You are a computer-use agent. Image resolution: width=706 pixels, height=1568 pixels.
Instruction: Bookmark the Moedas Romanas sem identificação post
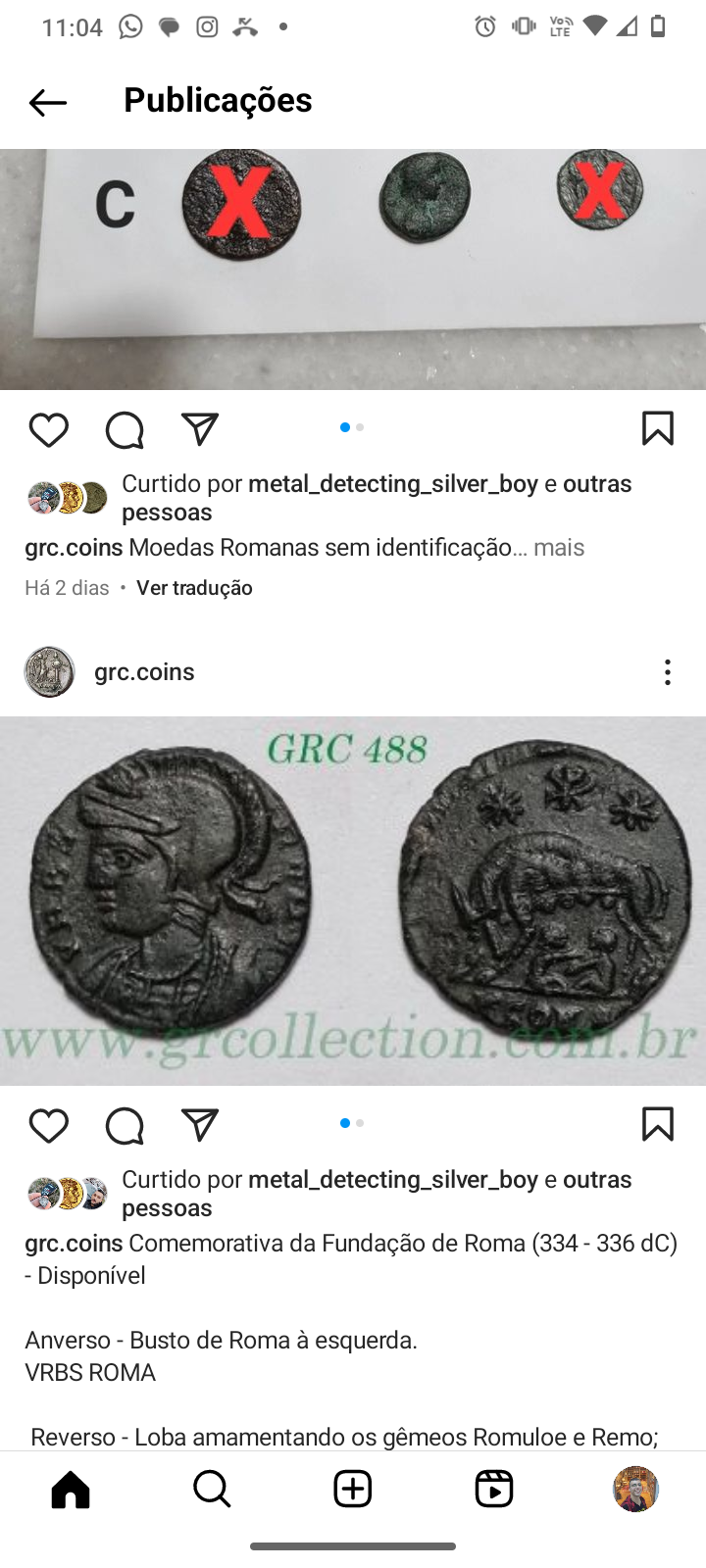(657, 428)
